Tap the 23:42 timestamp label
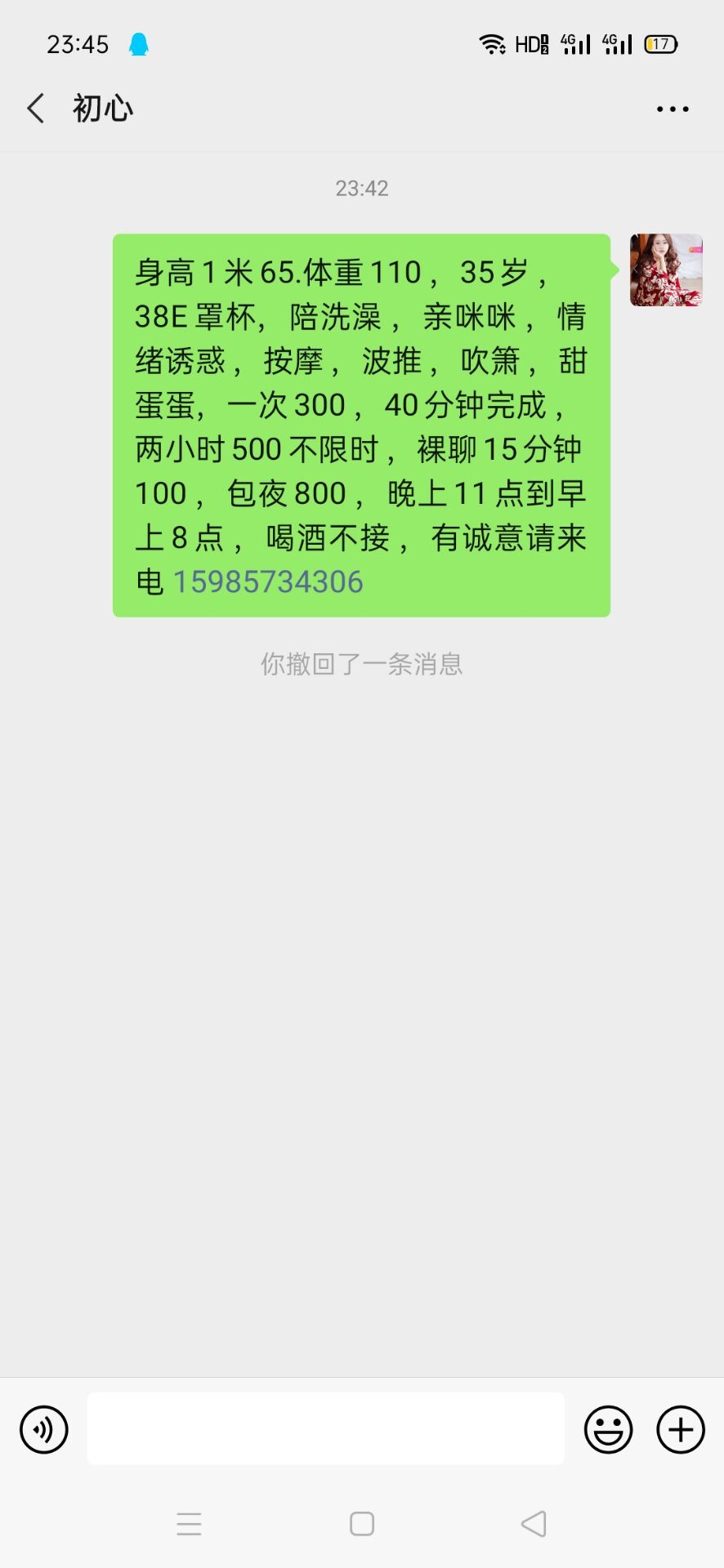 (x=362, y=189)
